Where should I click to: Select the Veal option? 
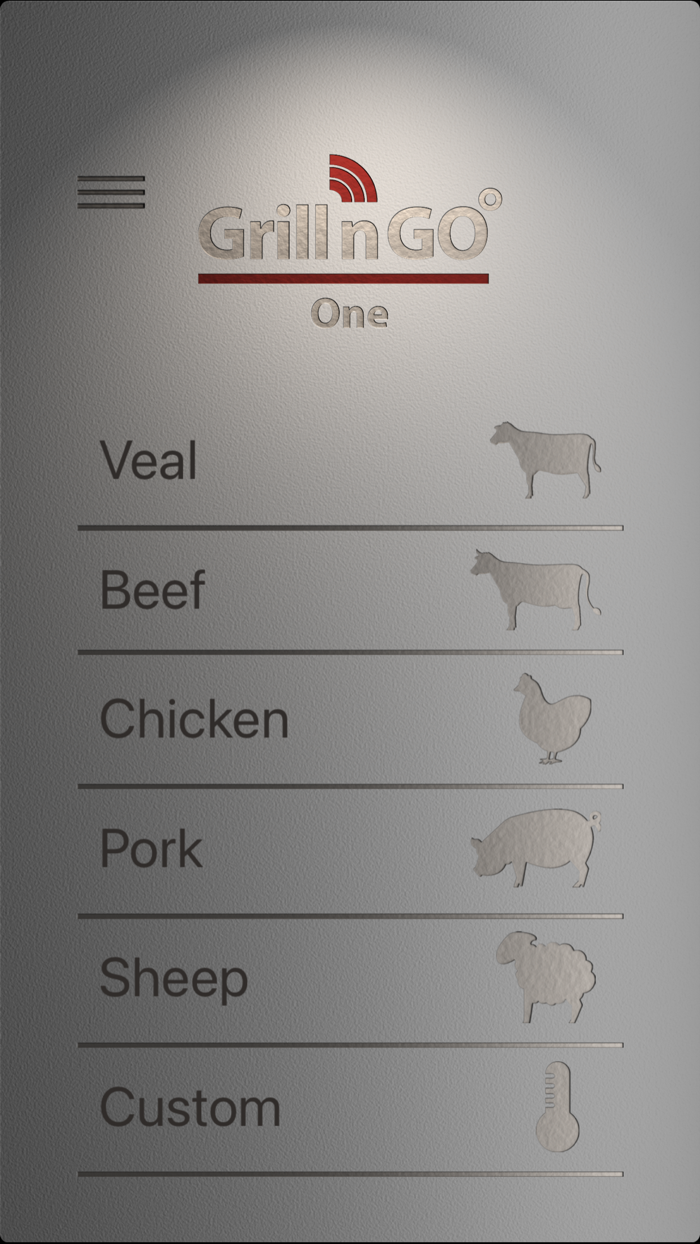pos(350,461)
